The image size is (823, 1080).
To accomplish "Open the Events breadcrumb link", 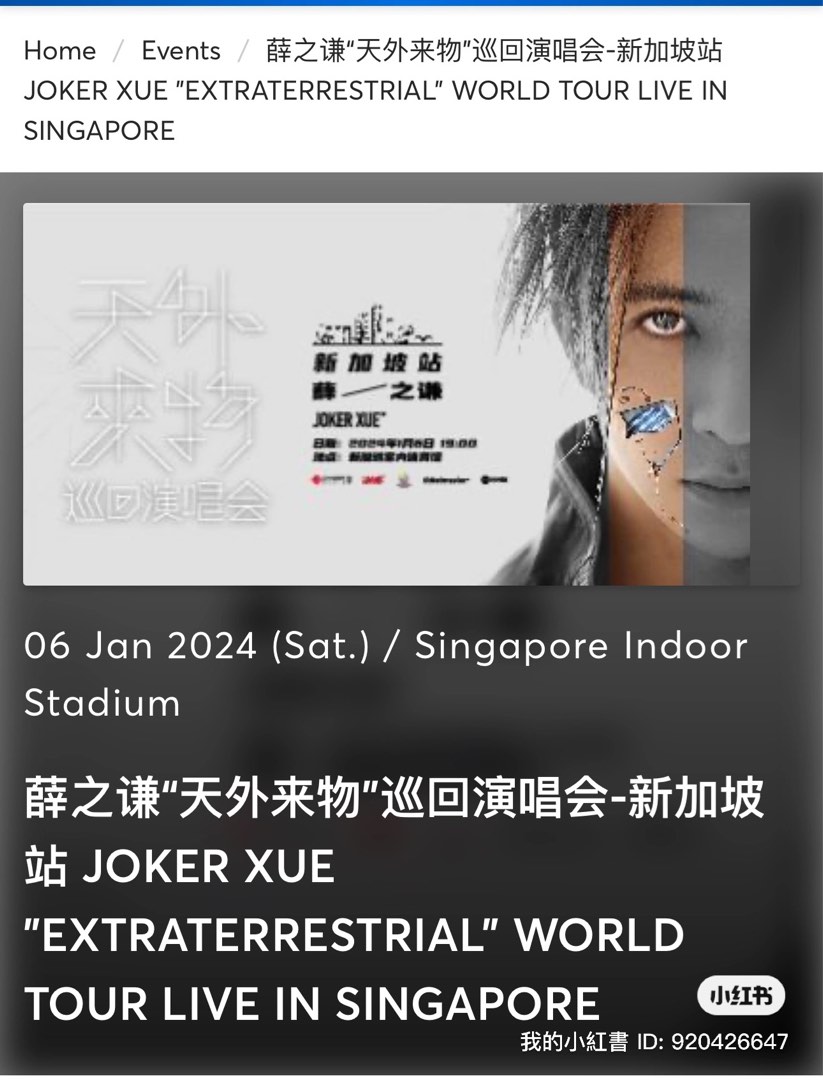I will click(181, 50).
